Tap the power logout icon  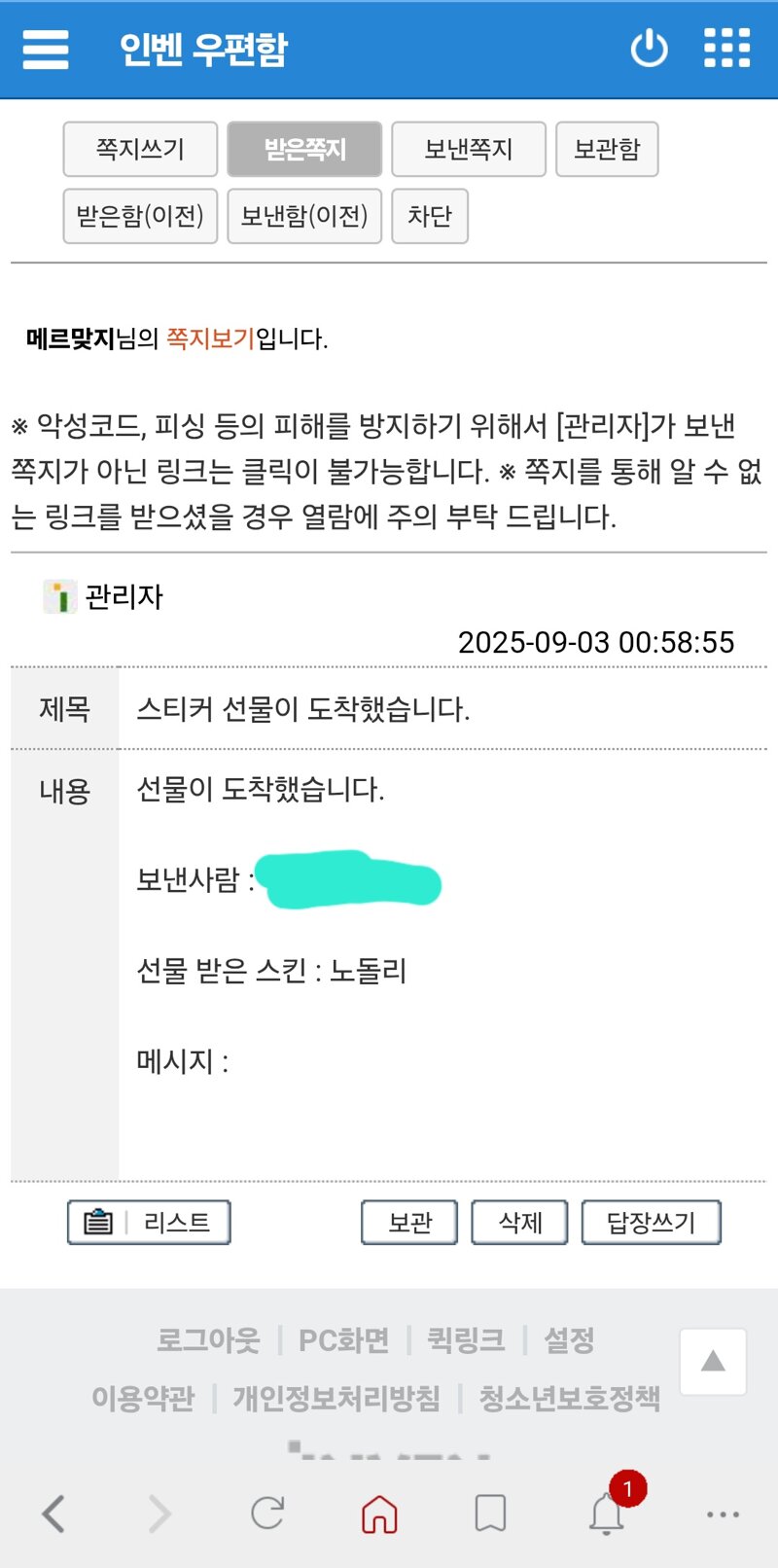pos(649,48)
